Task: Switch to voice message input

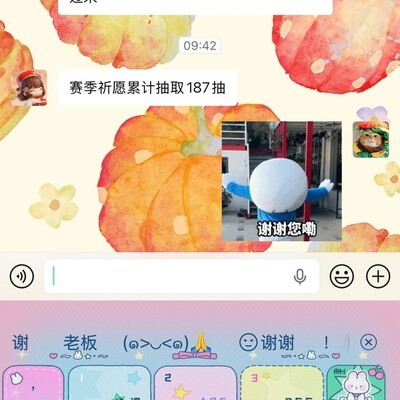Action: [x=22, y=276]
